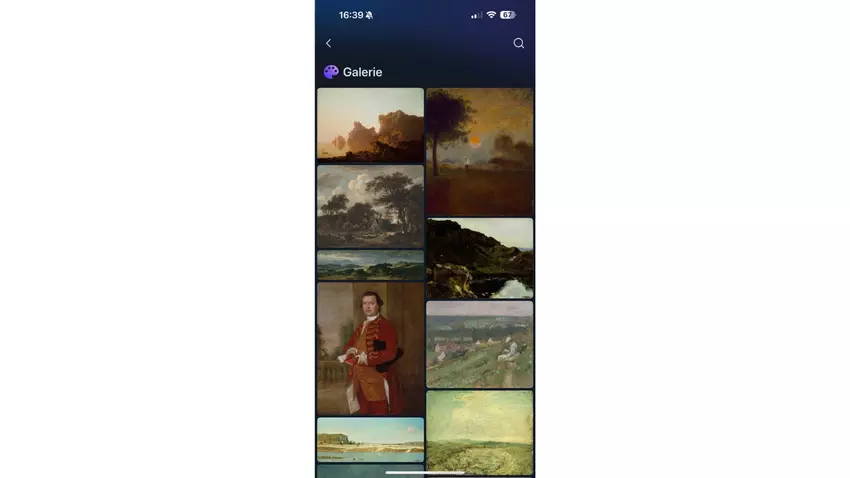The height and width of the screenshot is (478, 850).
Task: Select the beach shoreline painting
Action: (370, 440)
